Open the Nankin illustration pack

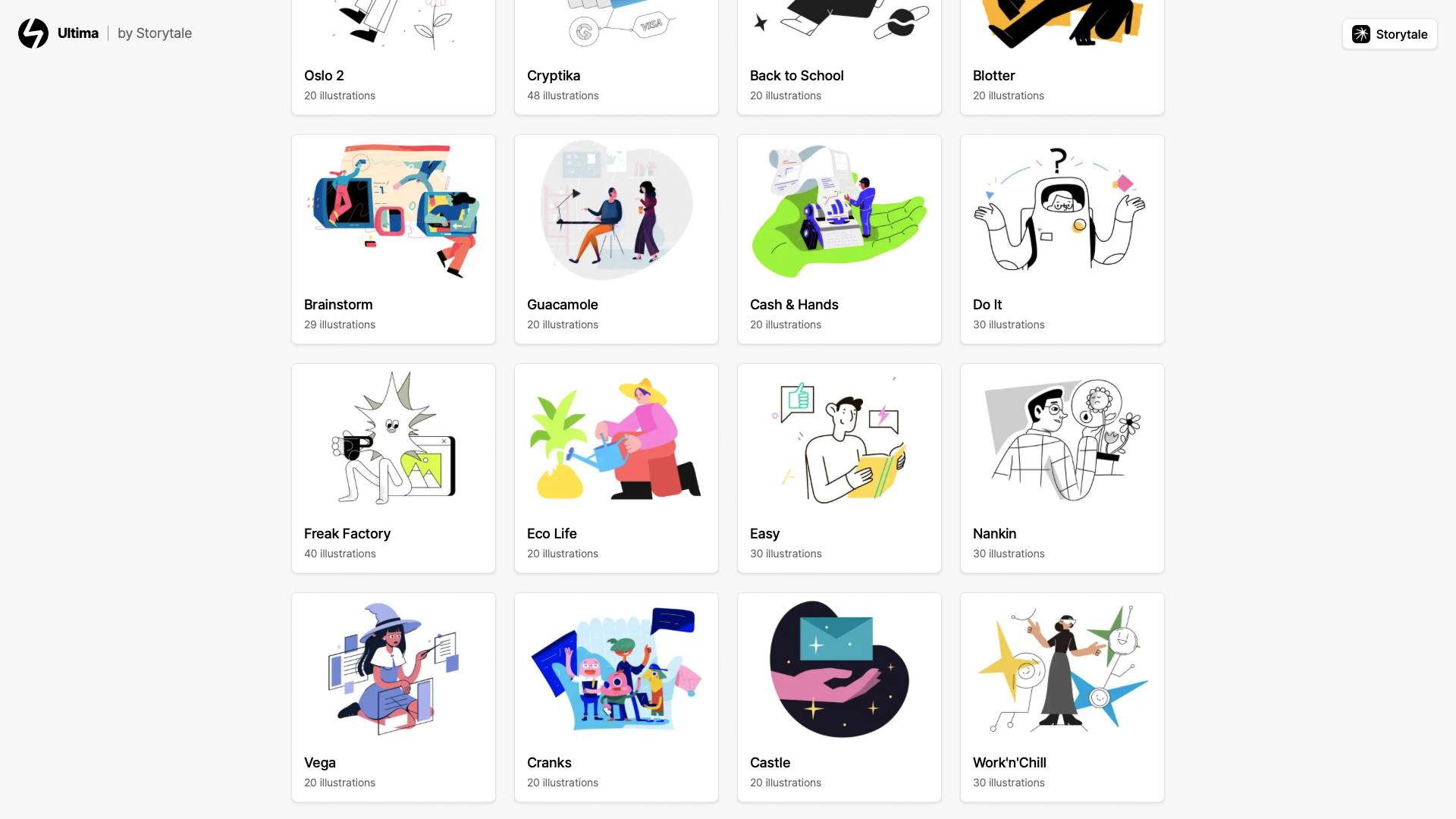pos(1062,468)
